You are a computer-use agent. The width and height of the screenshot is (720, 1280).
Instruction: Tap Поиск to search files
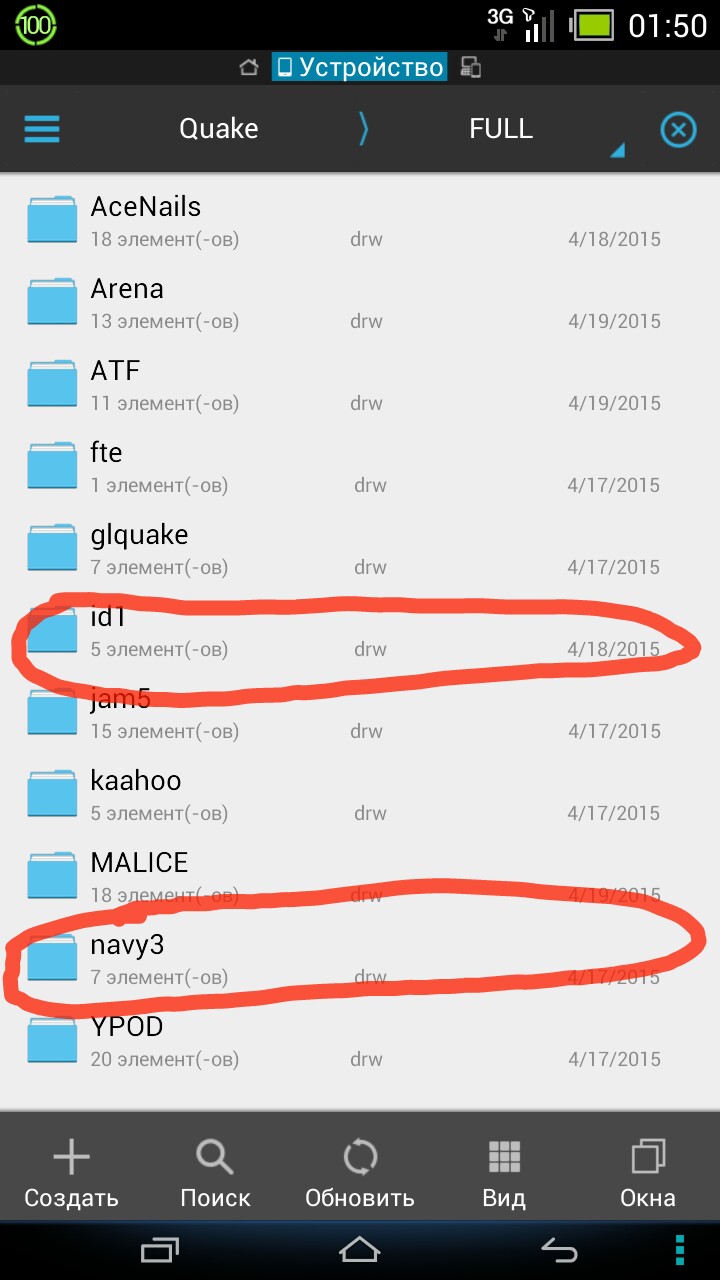[x=215, y=1173]
